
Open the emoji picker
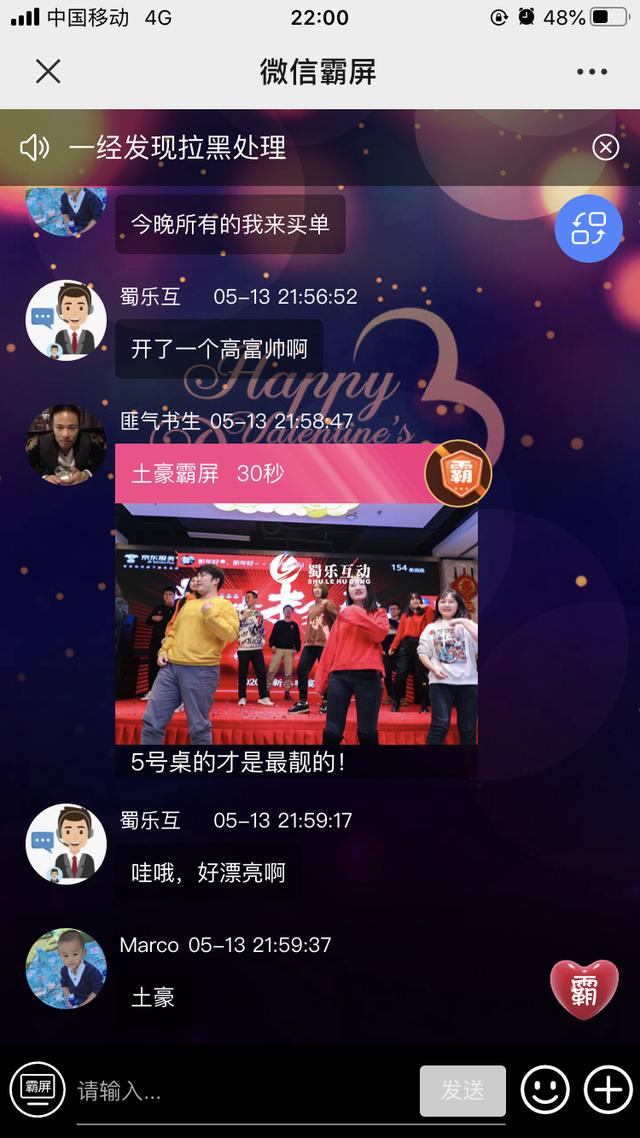[545, 1090]
